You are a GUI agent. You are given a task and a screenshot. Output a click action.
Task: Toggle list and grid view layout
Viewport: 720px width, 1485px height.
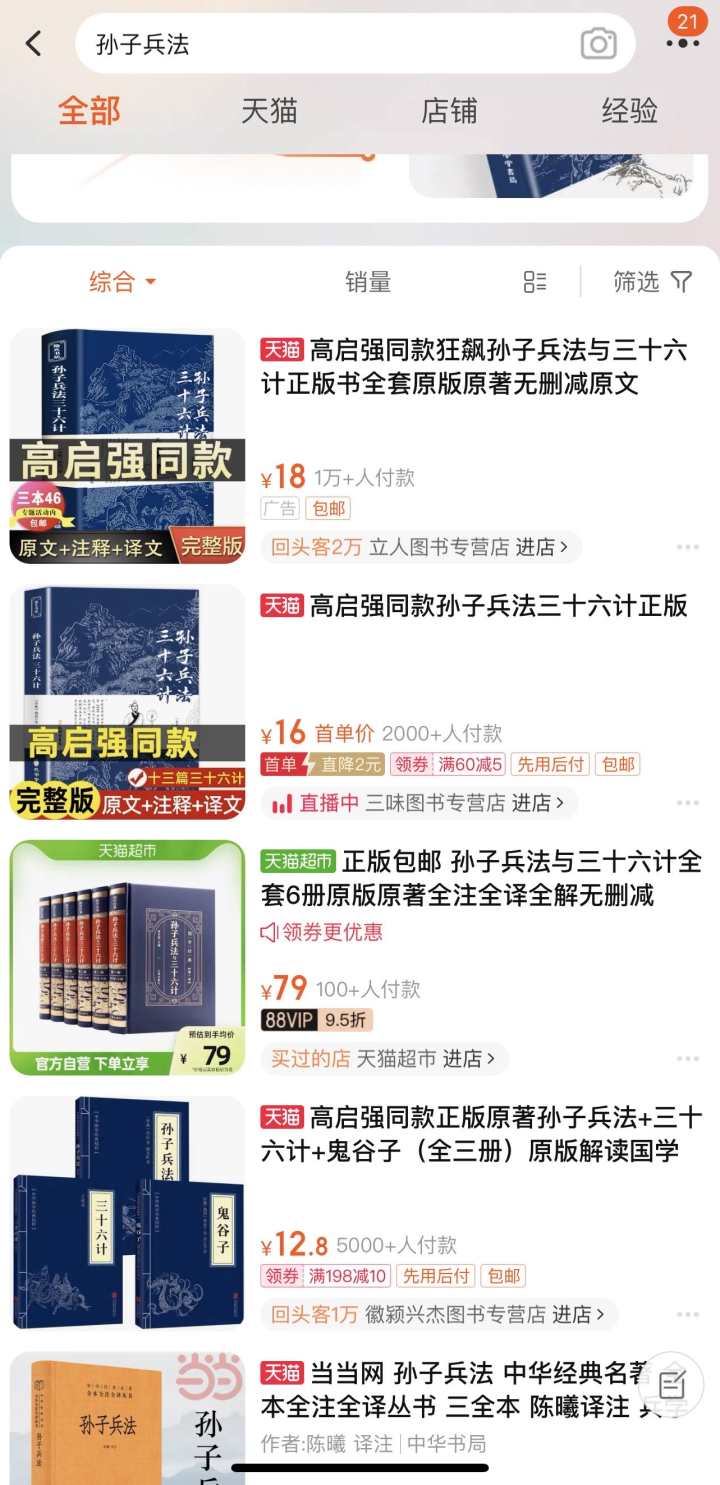point(535,282)
